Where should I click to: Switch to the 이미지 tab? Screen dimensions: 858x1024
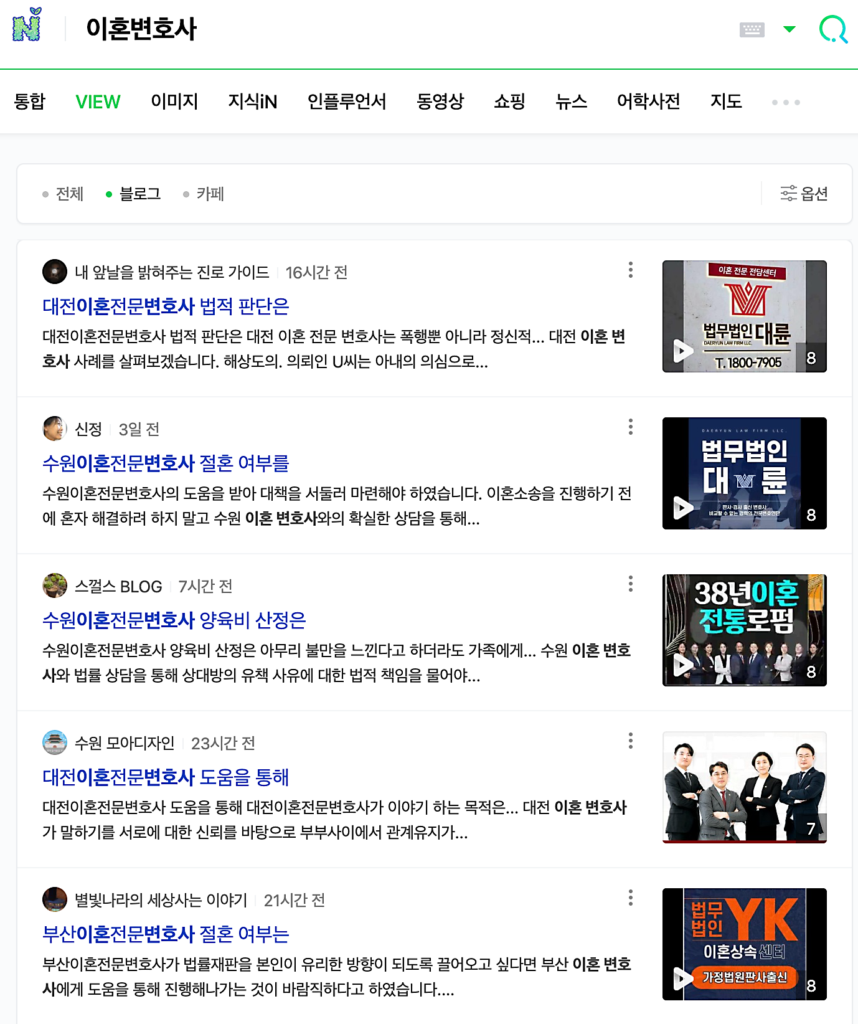174,101
